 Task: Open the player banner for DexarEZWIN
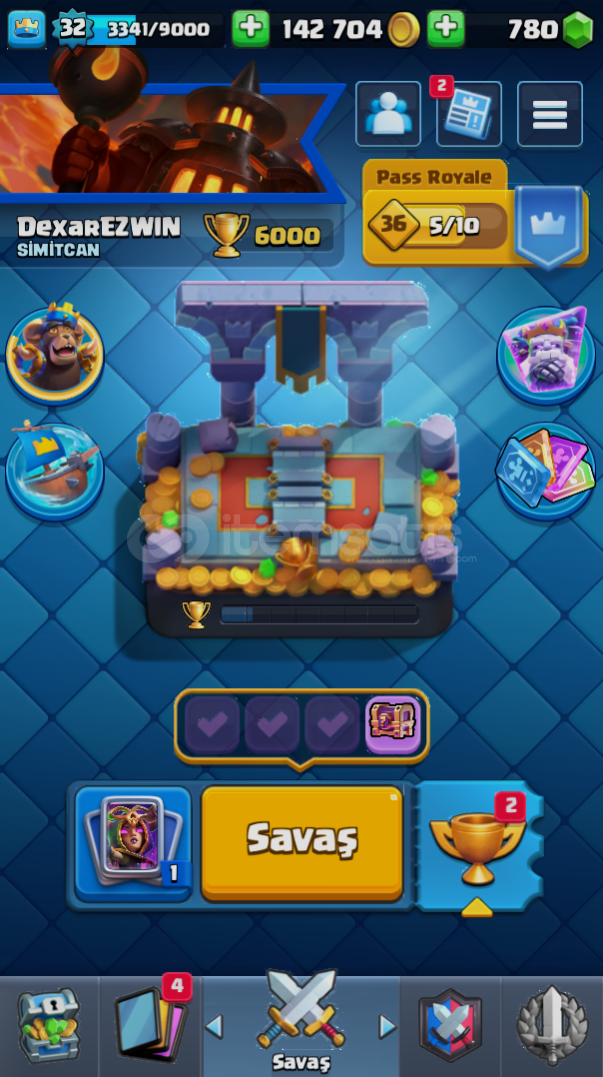click(170, 140)
